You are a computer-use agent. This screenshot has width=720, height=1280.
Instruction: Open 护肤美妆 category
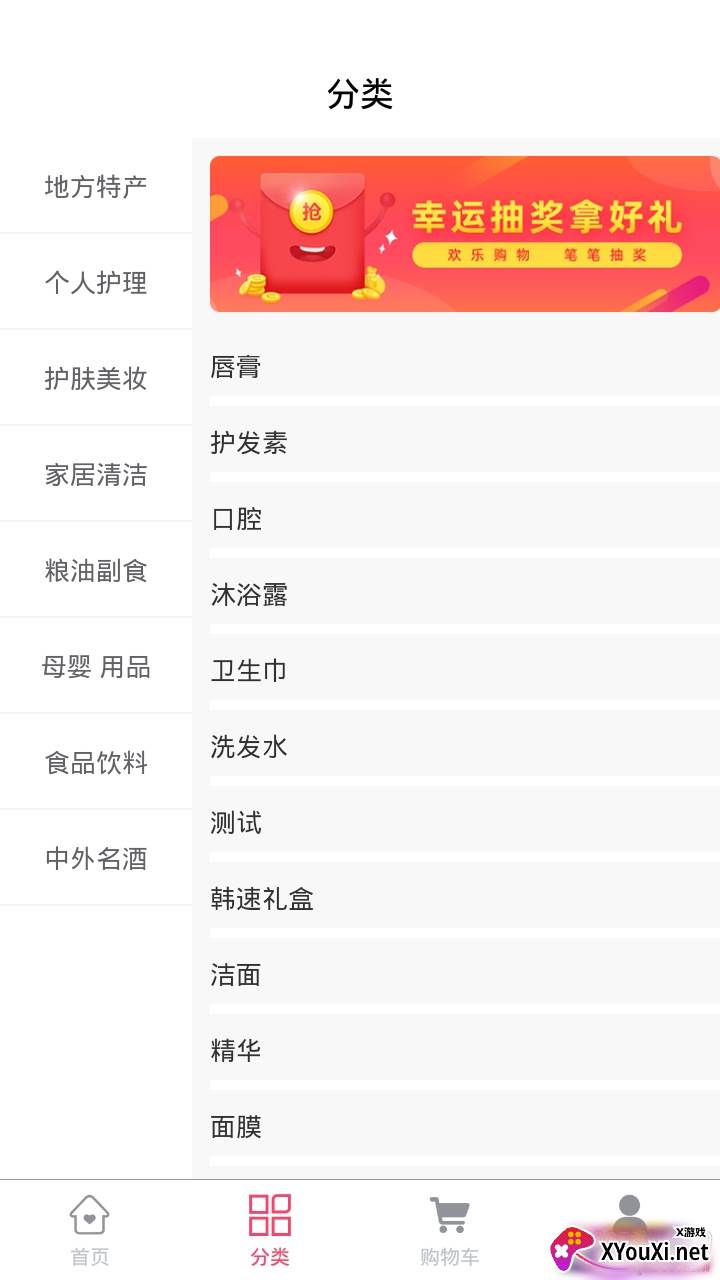click(96, 378)
